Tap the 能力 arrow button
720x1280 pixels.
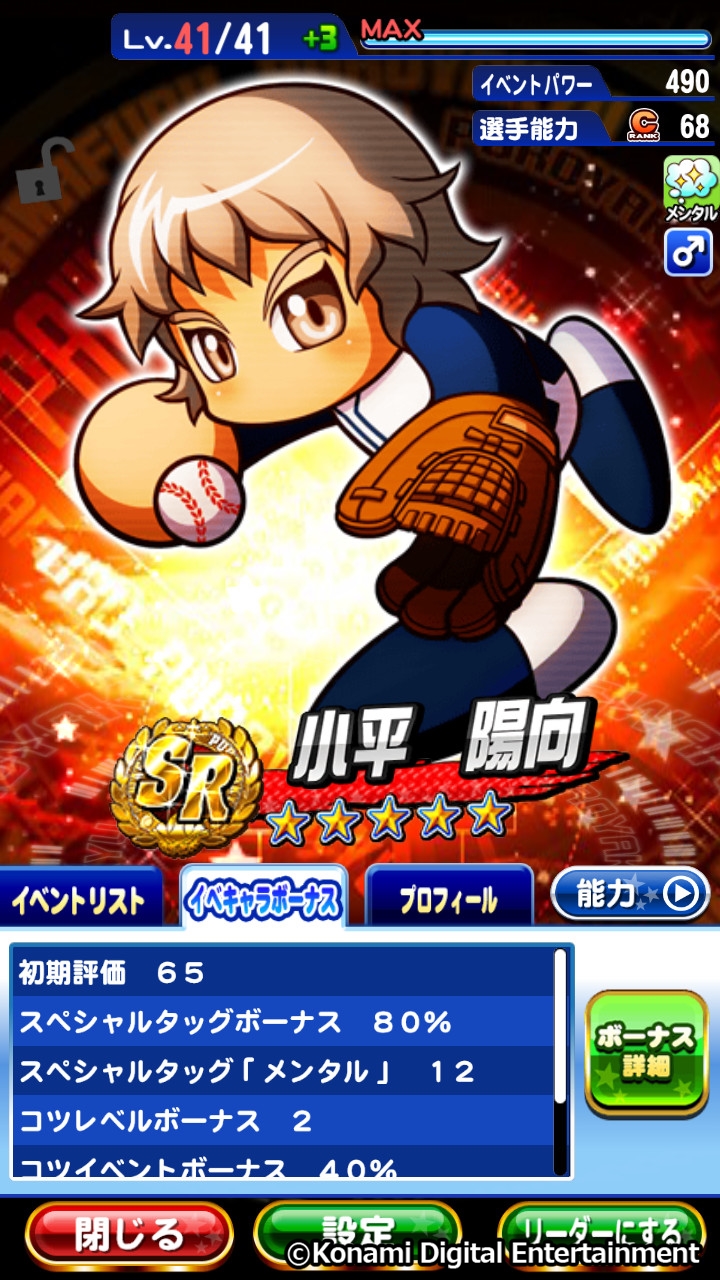pos(630,894)
